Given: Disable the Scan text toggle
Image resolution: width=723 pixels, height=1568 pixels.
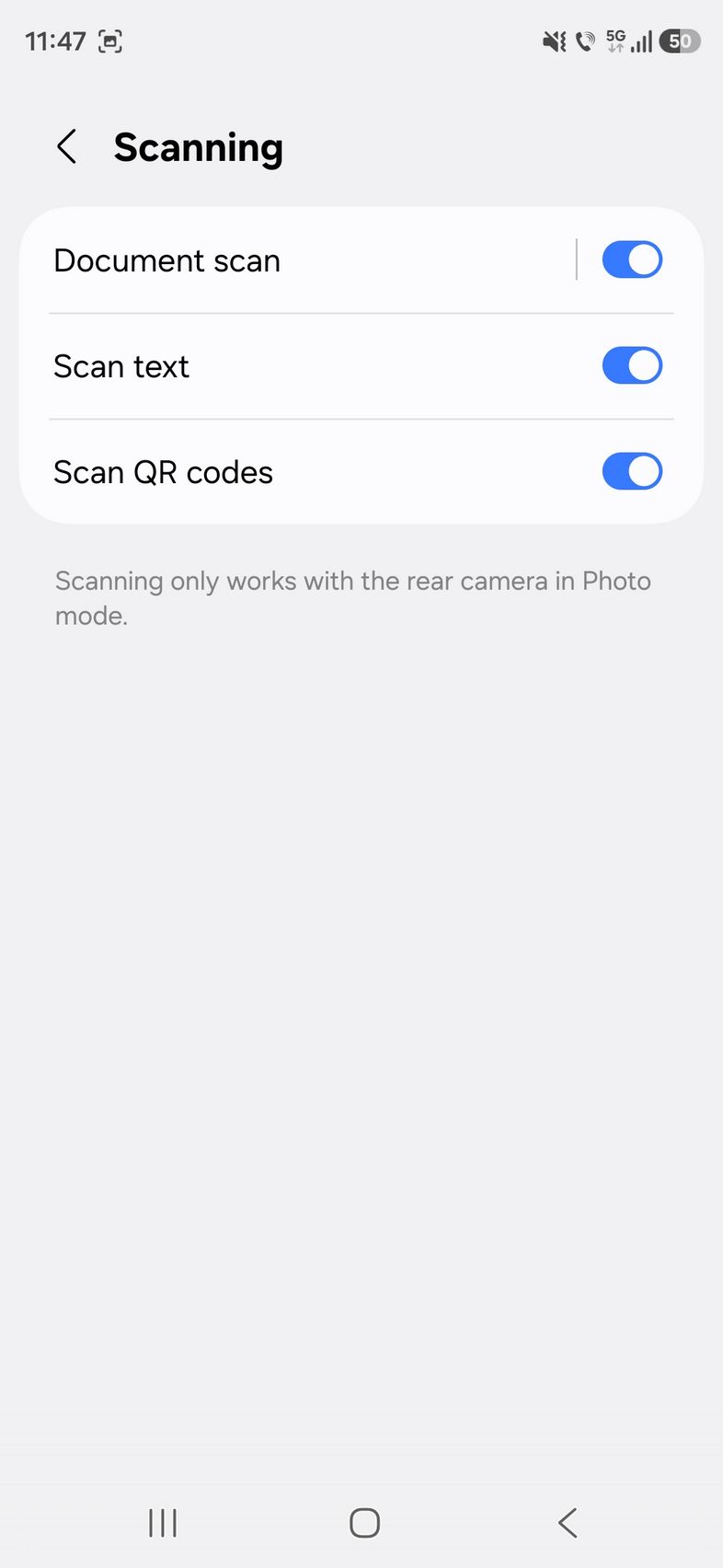Looking at the screenshot, I should pyautogui.click(x=632, y=366).
